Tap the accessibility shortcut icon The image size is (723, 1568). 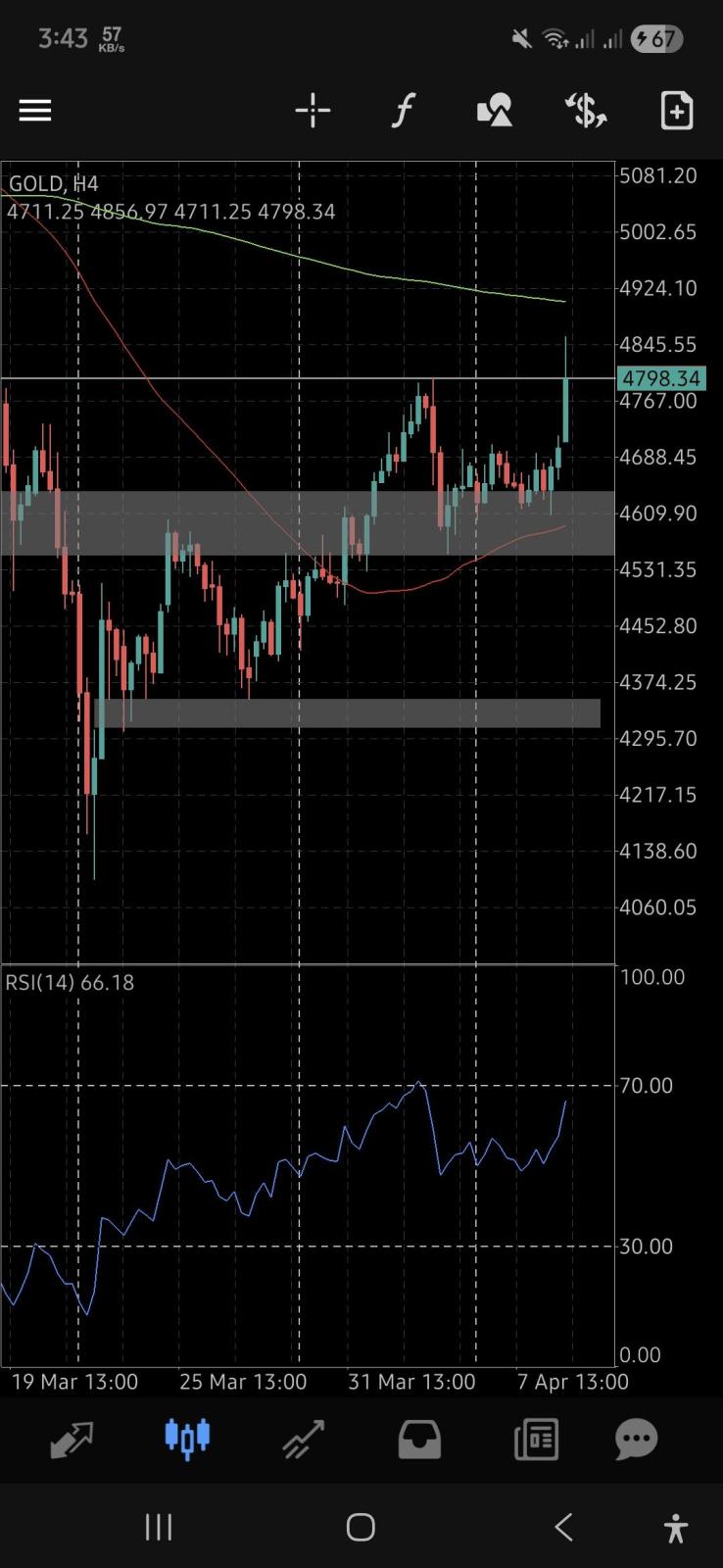676,1526
